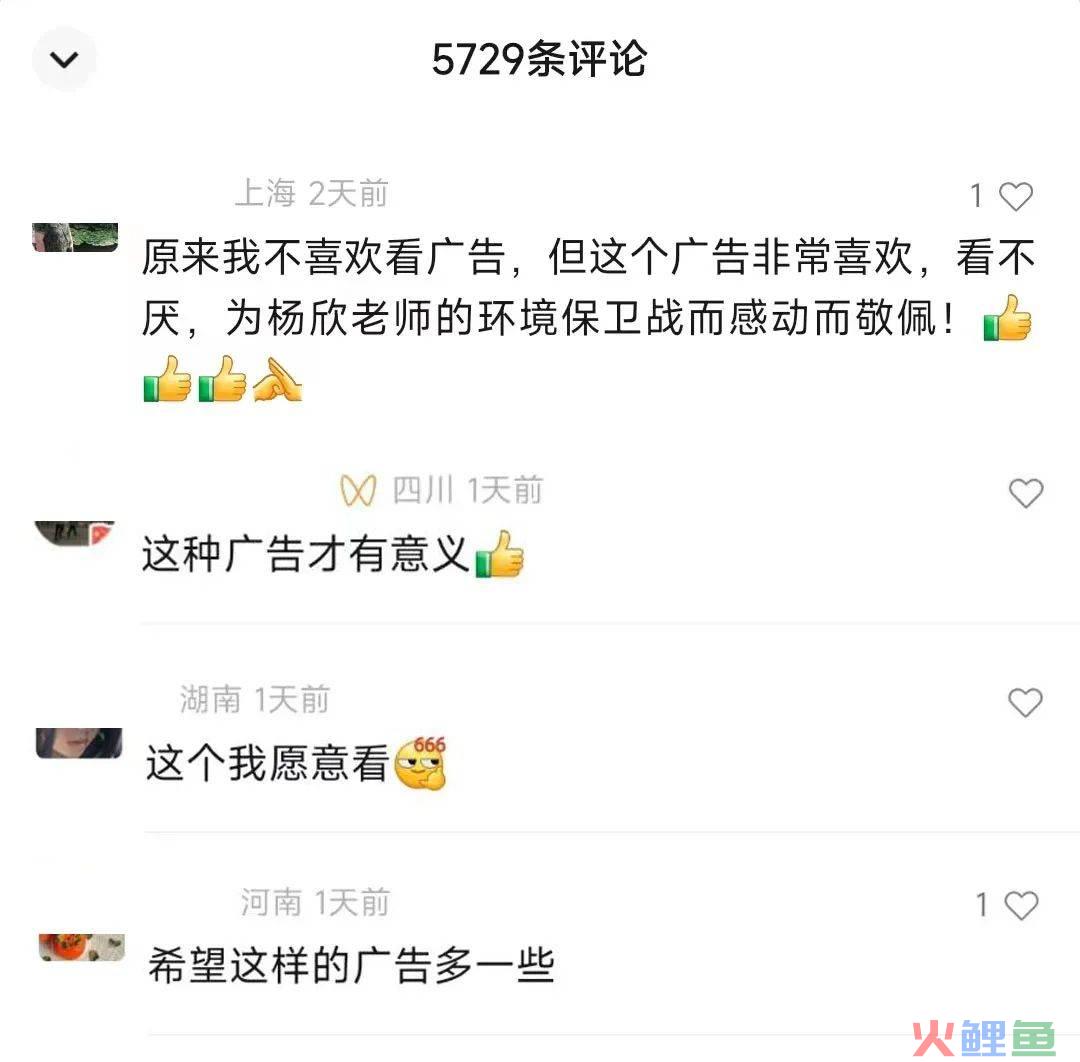Like the comment "希望这样的广告多一些"

point(1020,906)
